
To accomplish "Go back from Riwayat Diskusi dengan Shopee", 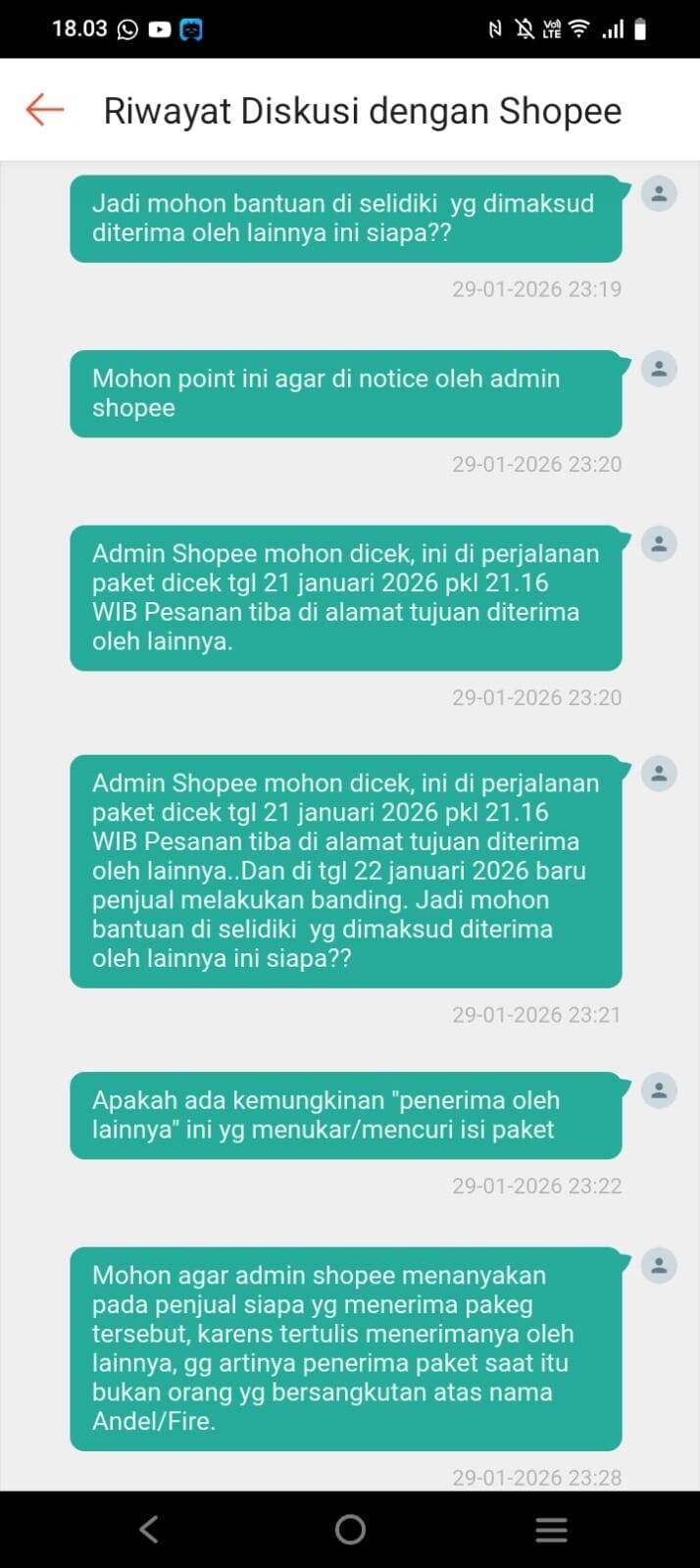I will point(45,110).
